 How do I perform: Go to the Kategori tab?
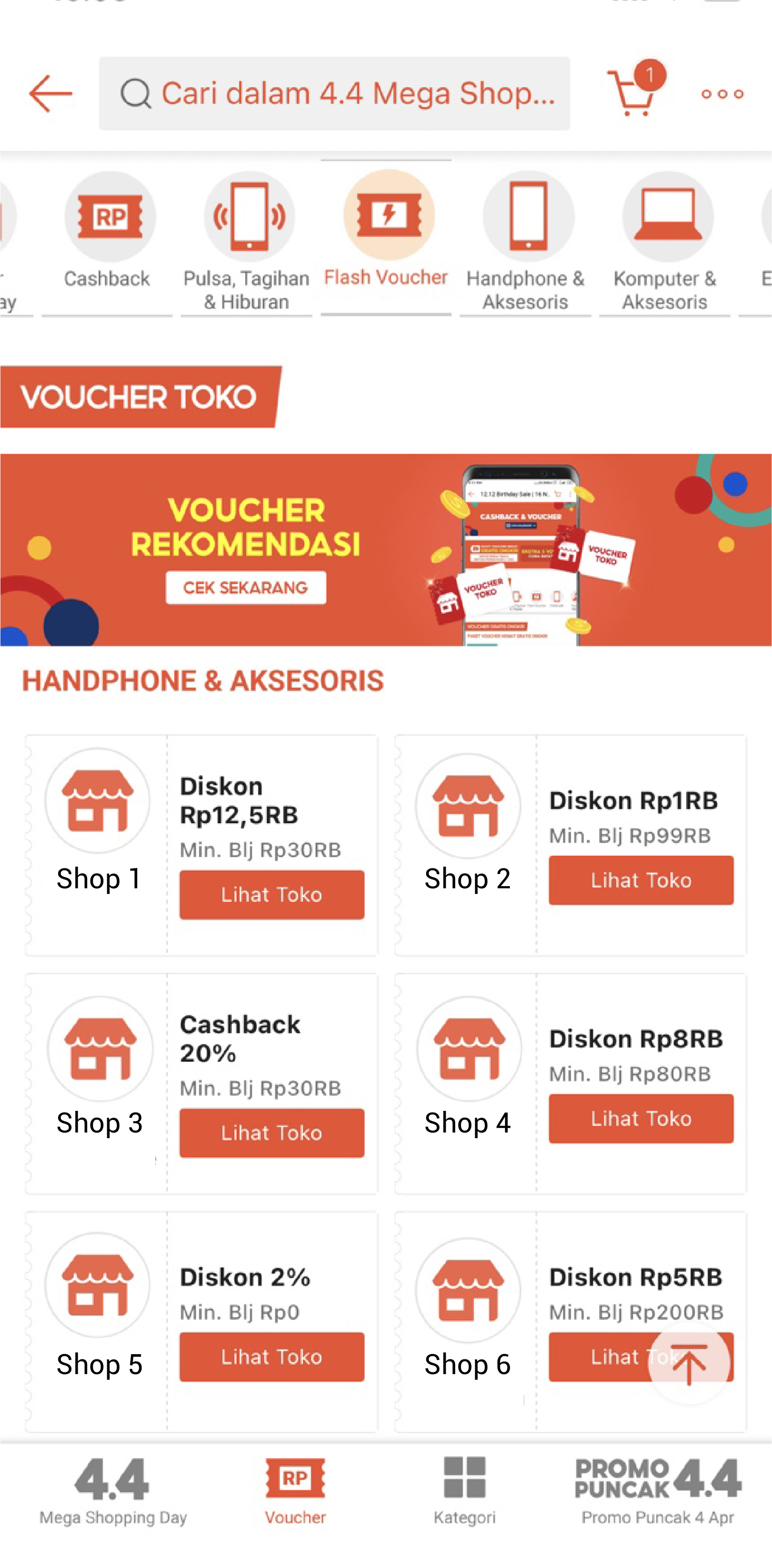(x=464, y=1490)
